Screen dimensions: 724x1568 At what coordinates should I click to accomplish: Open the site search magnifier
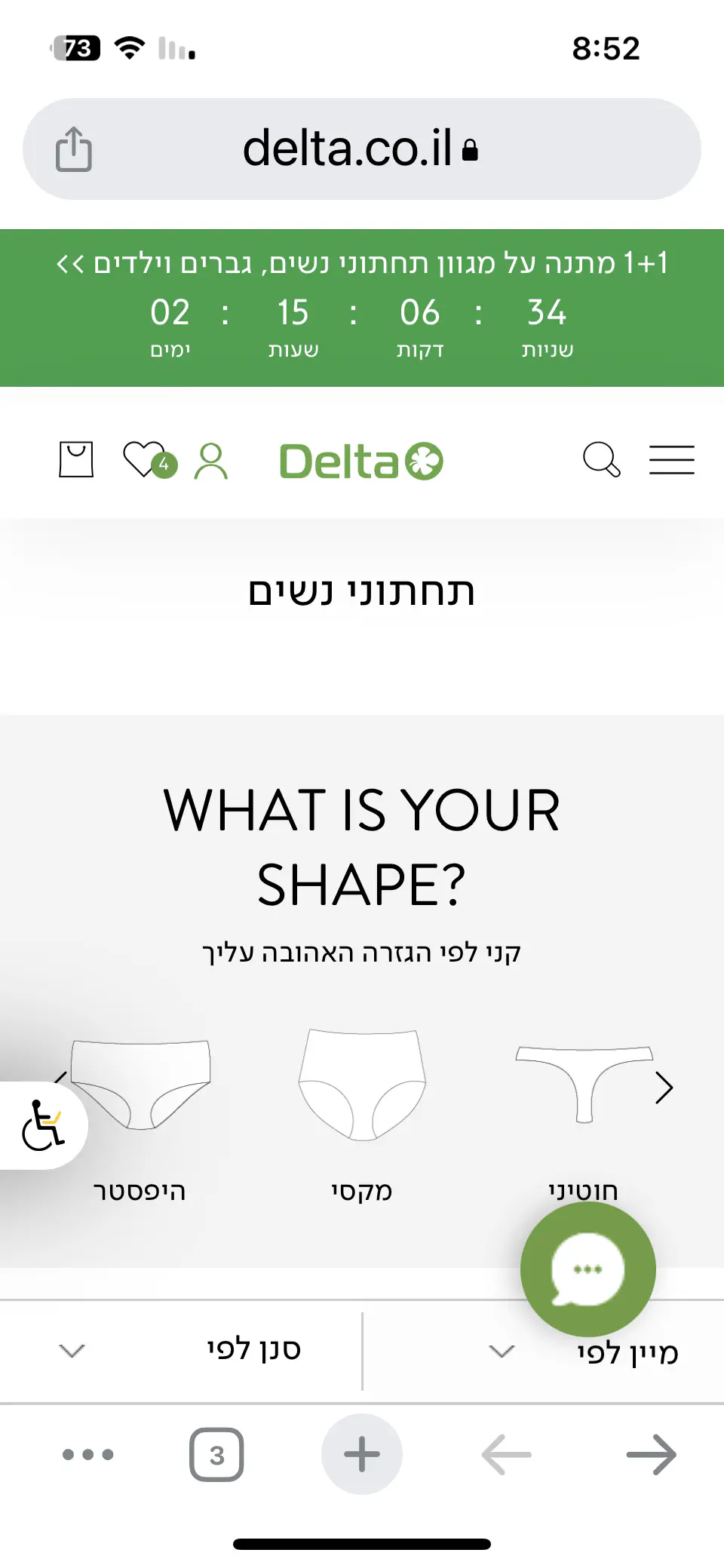tap(601, 459)
